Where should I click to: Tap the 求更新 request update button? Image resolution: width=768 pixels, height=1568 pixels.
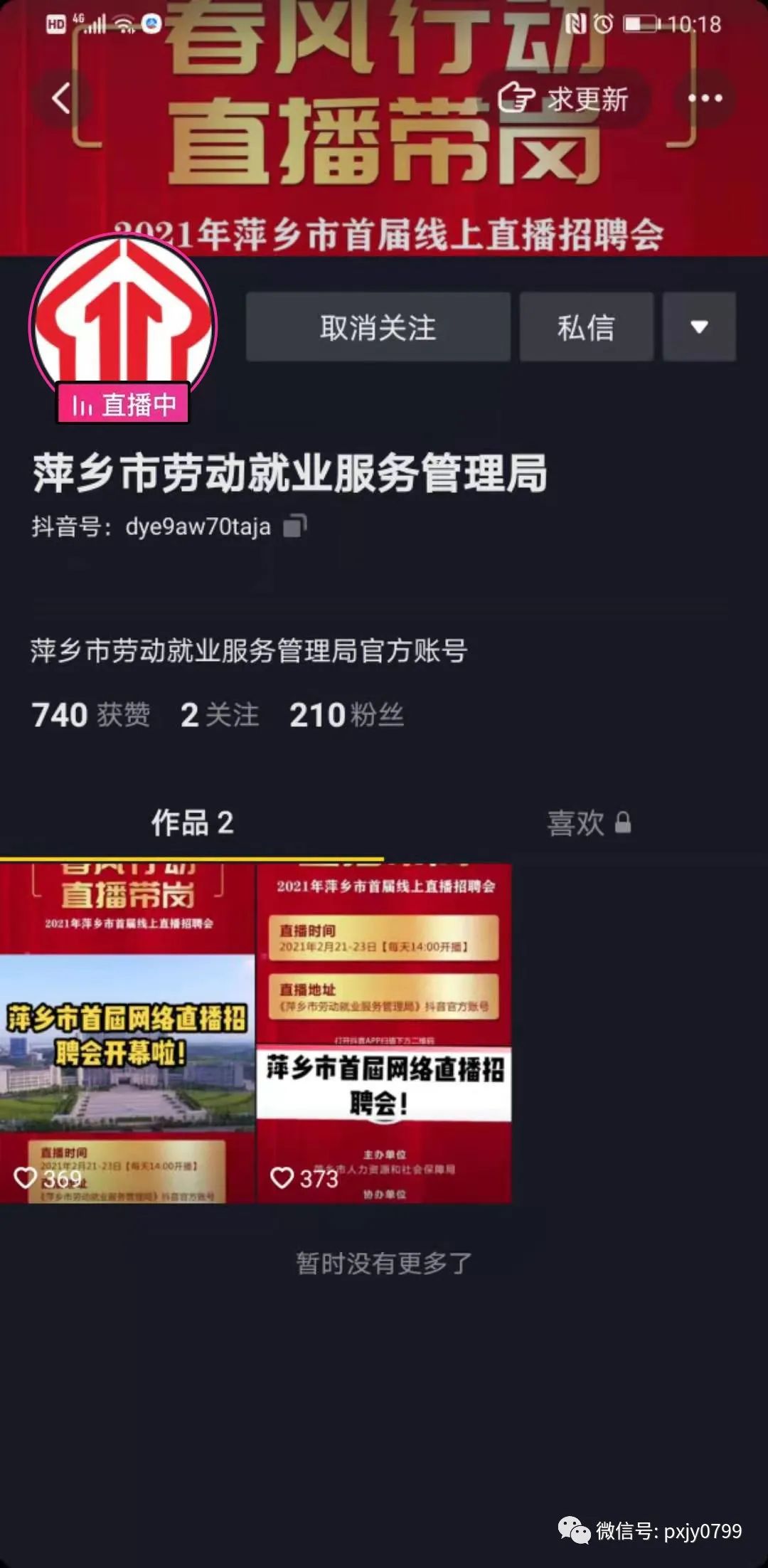tap(565, 99)
